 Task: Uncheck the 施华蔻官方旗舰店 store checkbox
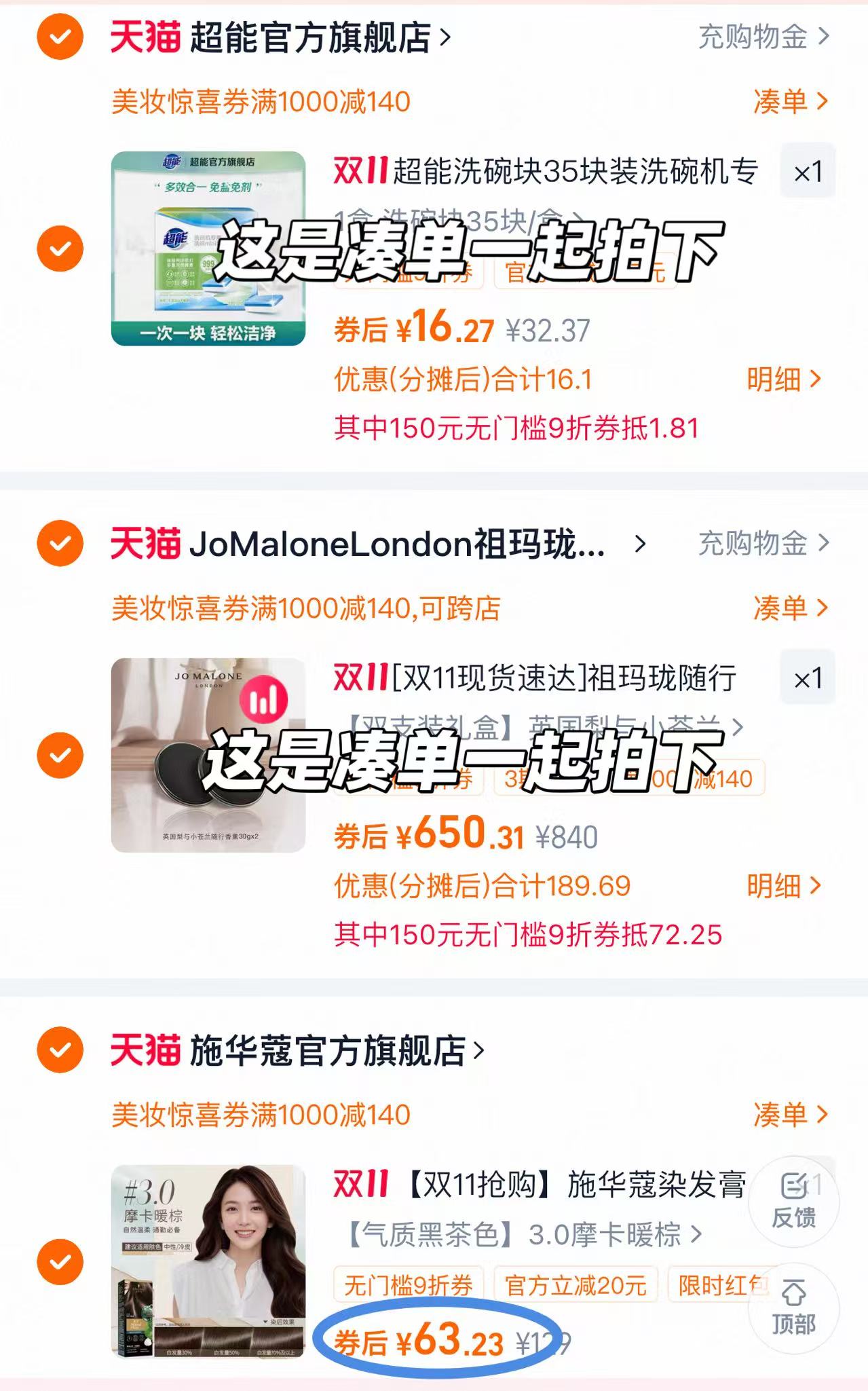(x=60, y=1050)
